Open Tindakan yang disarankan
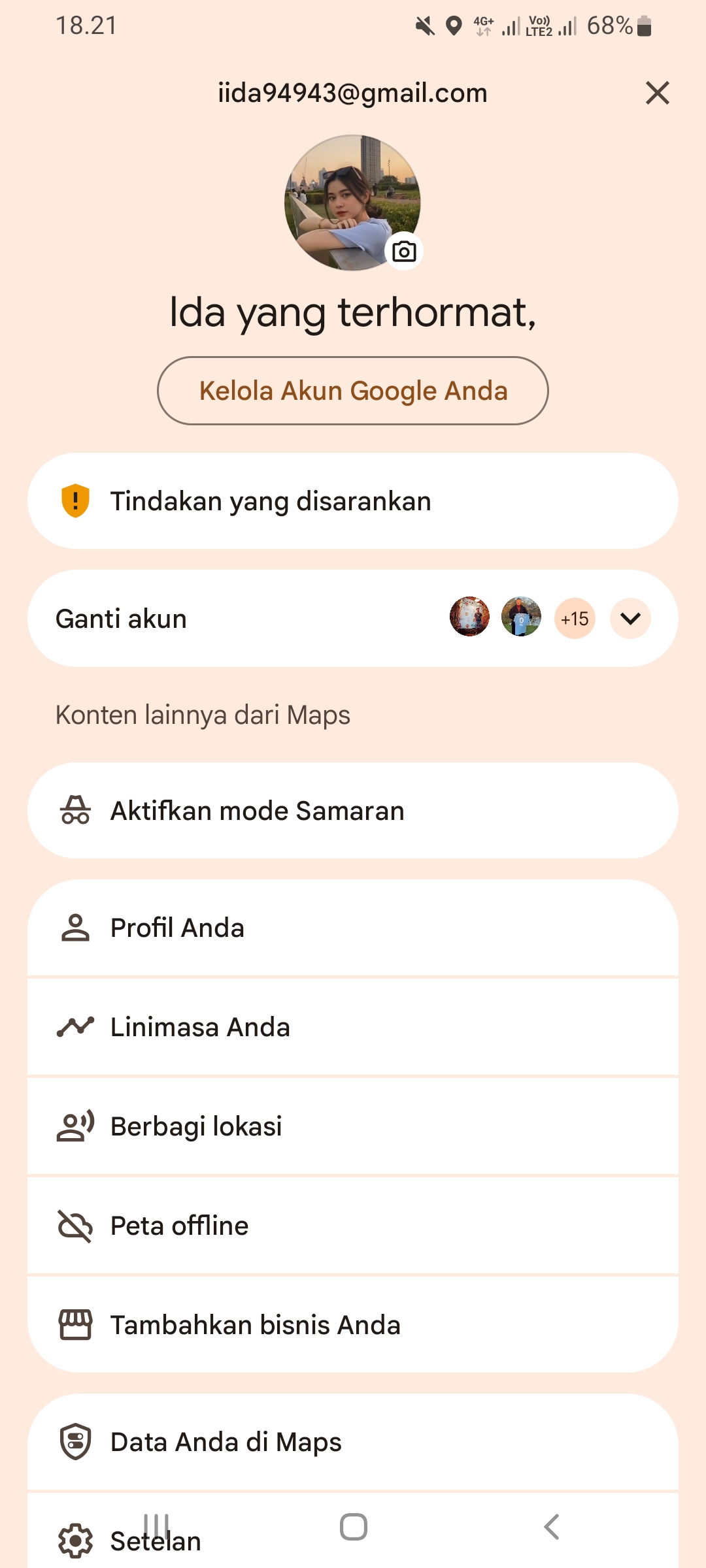Screen dimensions: 706x1568 coord(353,501)
